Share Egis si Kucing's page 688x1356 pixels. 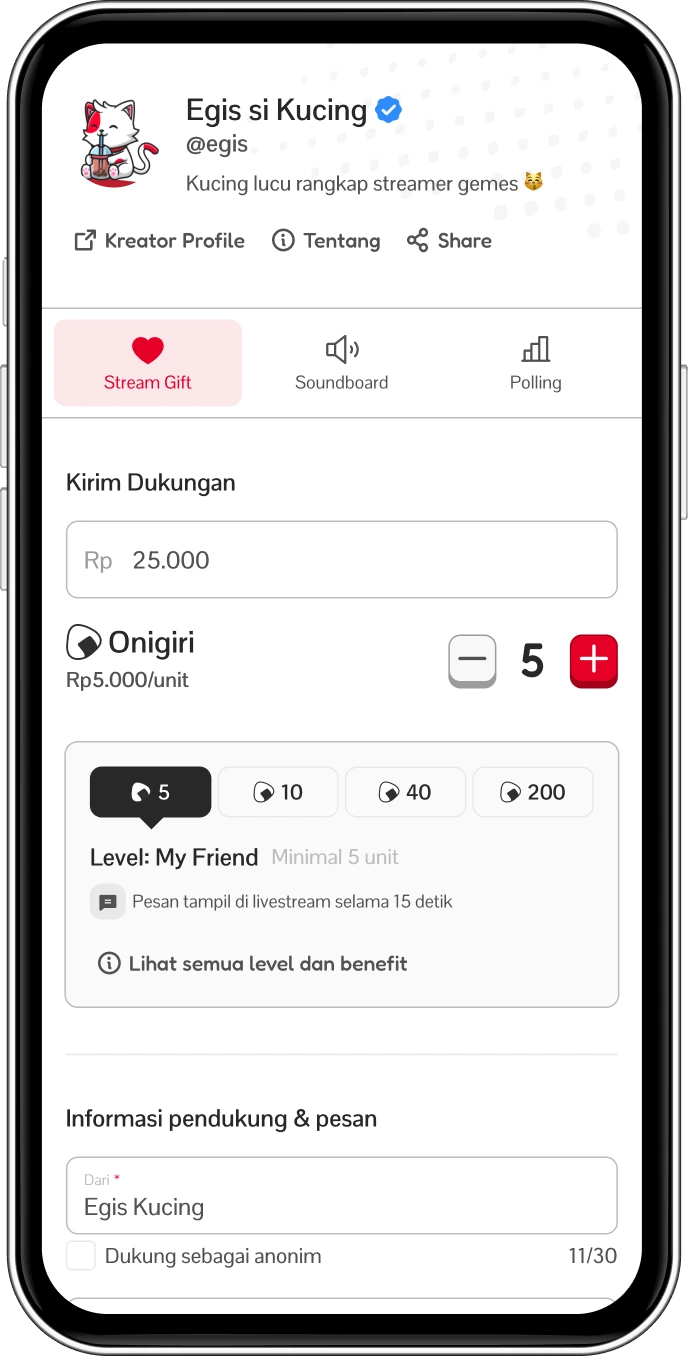[449, 241]
